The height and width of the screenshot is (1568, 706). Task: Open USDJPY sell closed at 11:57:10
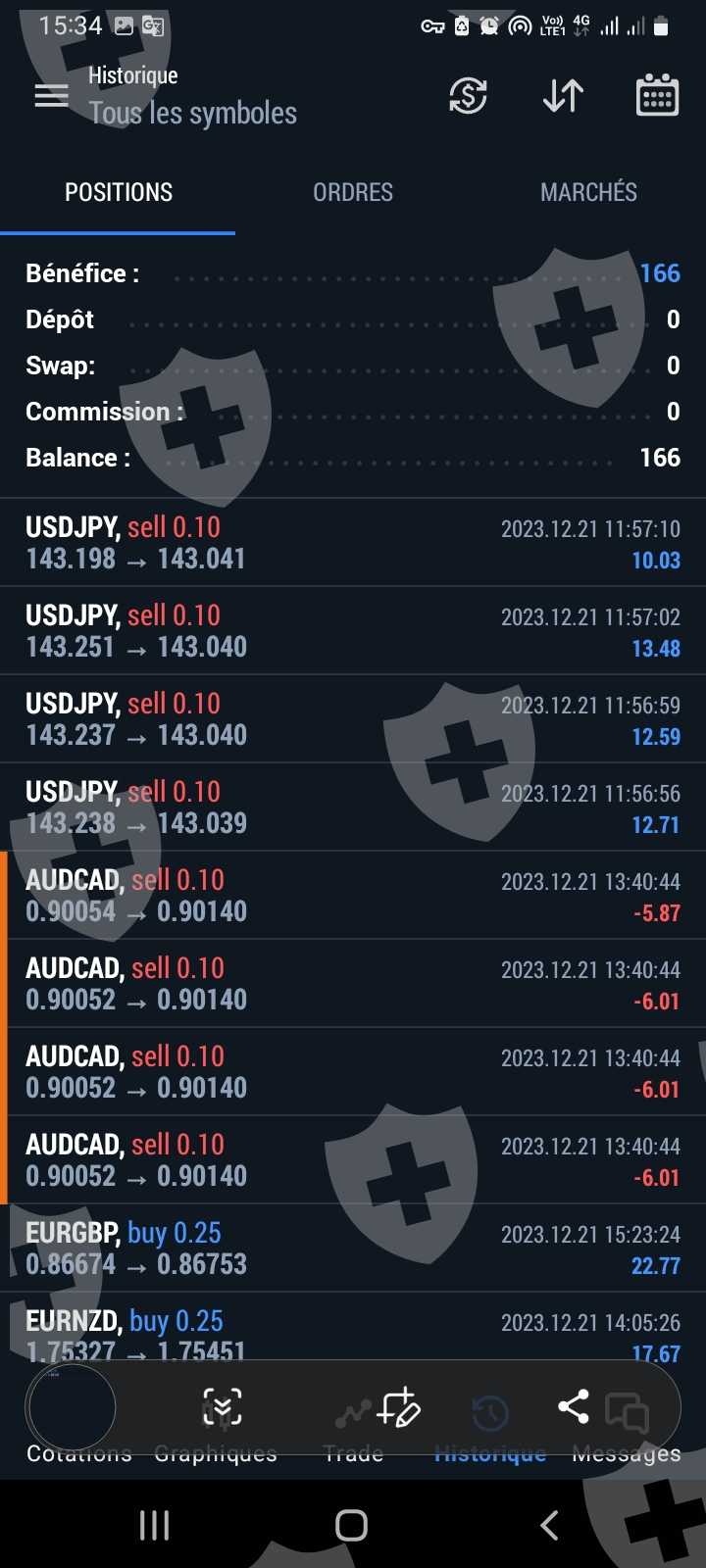tap(353, 543)
